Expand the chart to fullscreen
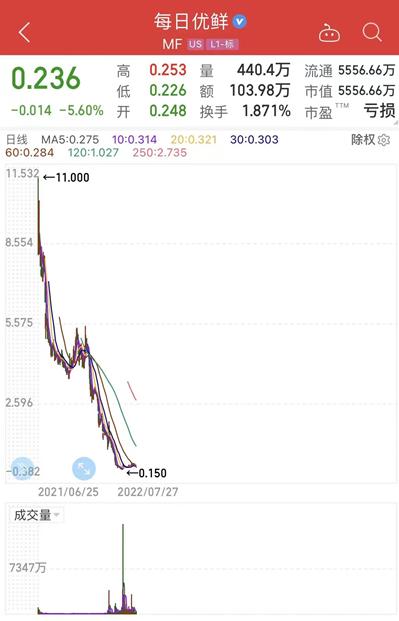 84,469
